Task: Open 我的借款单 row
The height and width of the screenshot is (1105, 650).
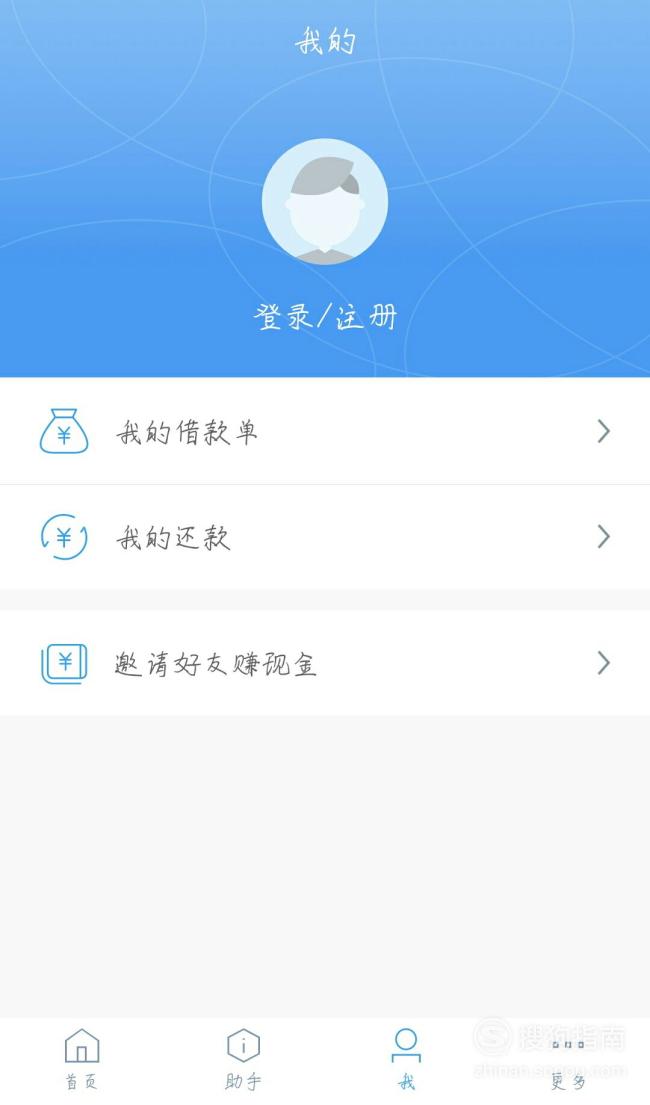Action: pos(325,431)
